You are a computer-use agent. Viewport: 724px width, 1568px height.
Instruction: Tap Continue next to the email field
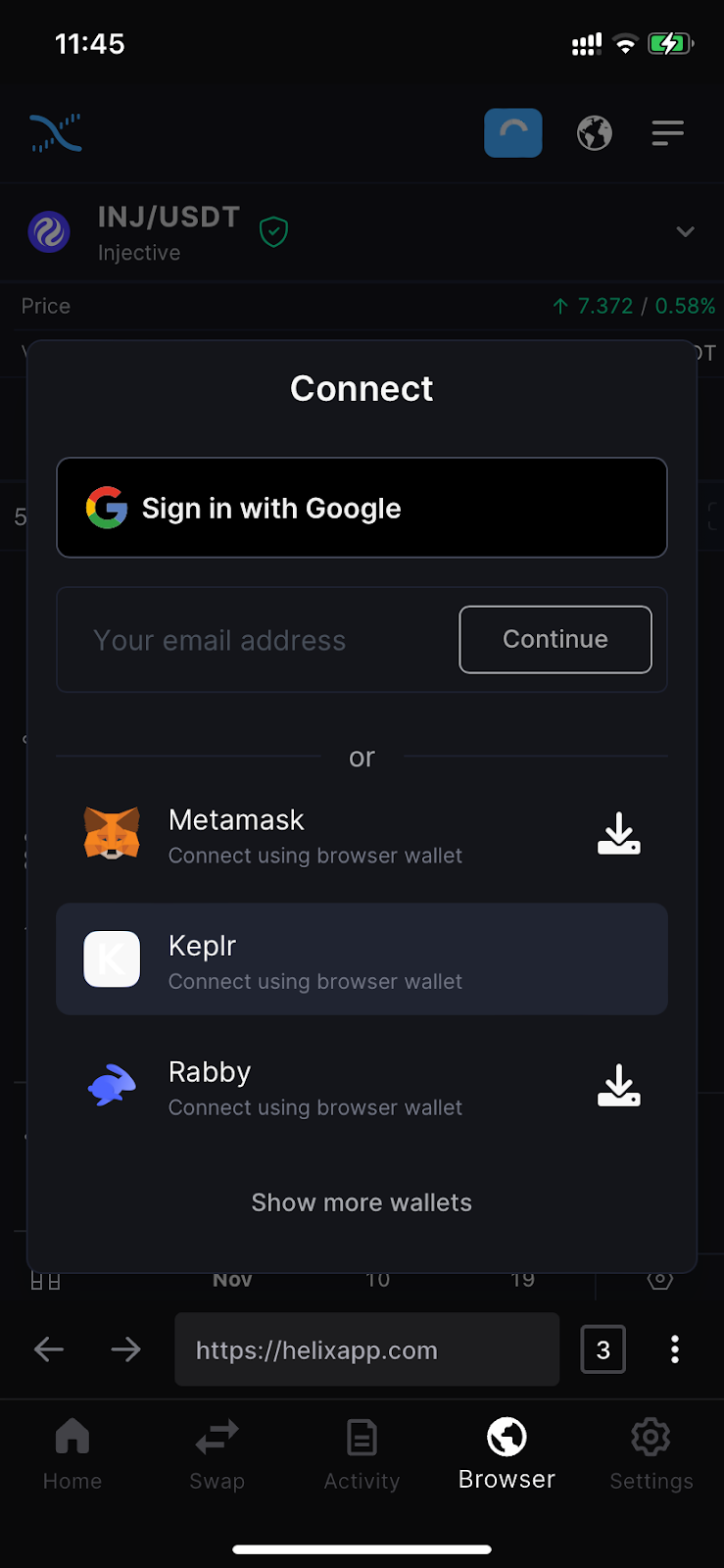[555, 639]
